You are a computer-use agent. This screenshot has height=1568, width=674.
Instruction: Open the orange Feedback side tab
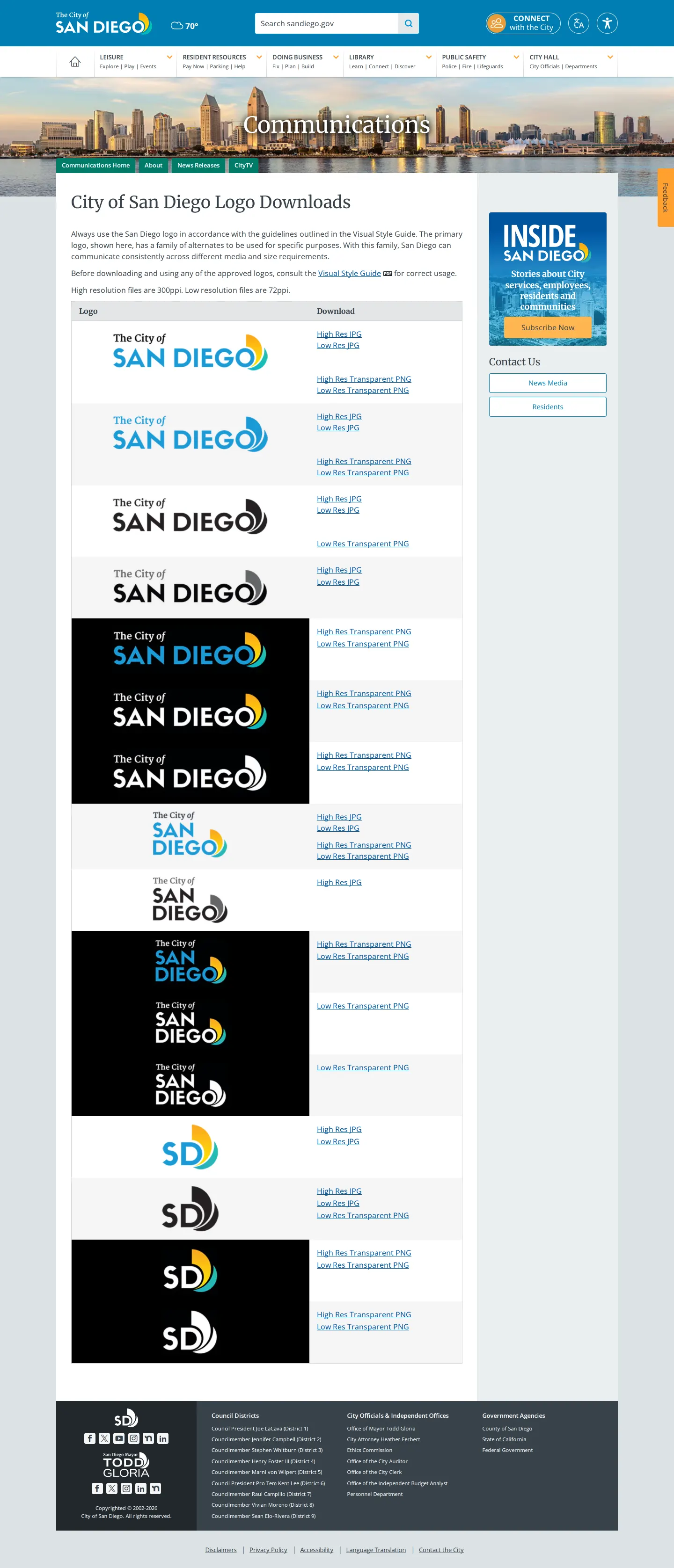tap(666, 197)
